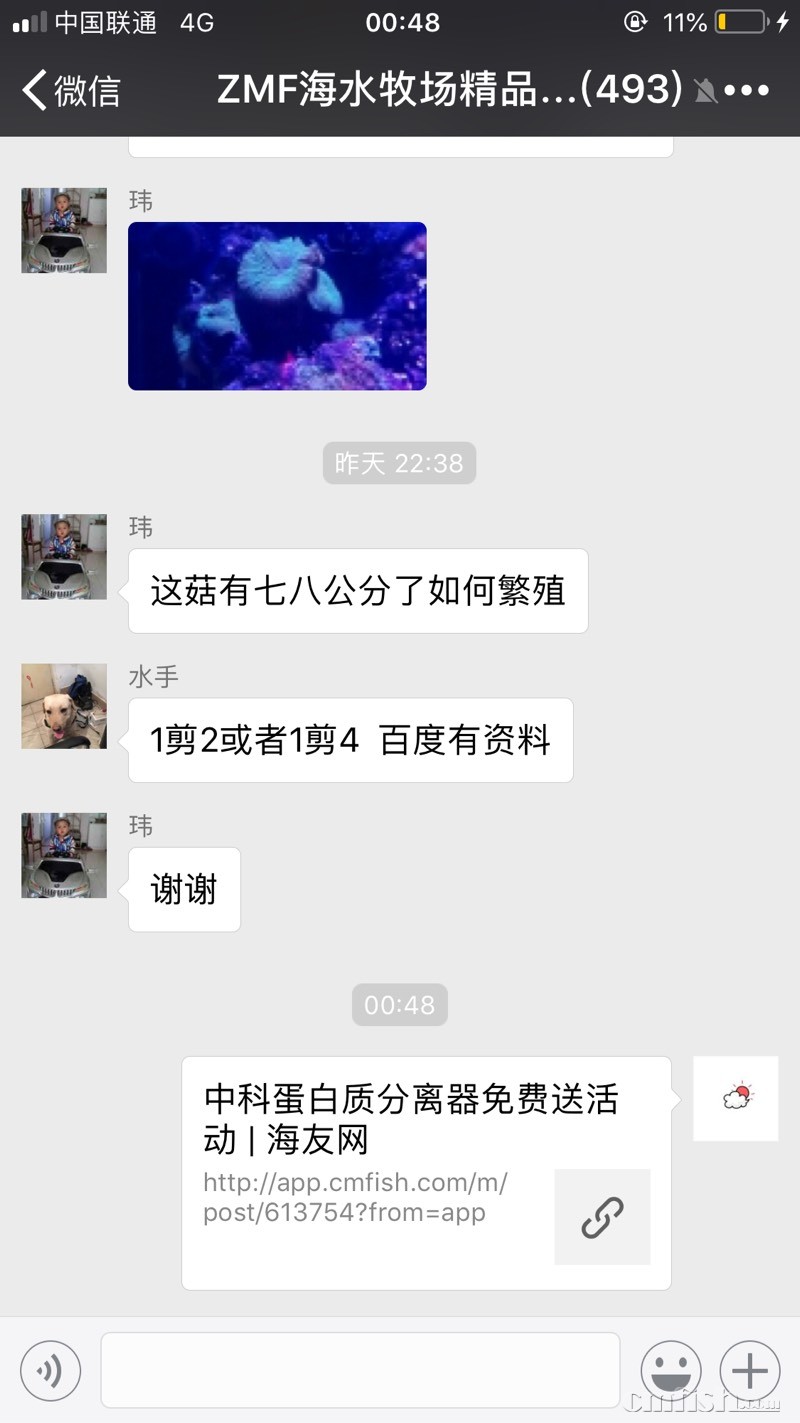View the coral photo sent by 玮
Screen dimensions: 800x1423
(x=277, y=306)
